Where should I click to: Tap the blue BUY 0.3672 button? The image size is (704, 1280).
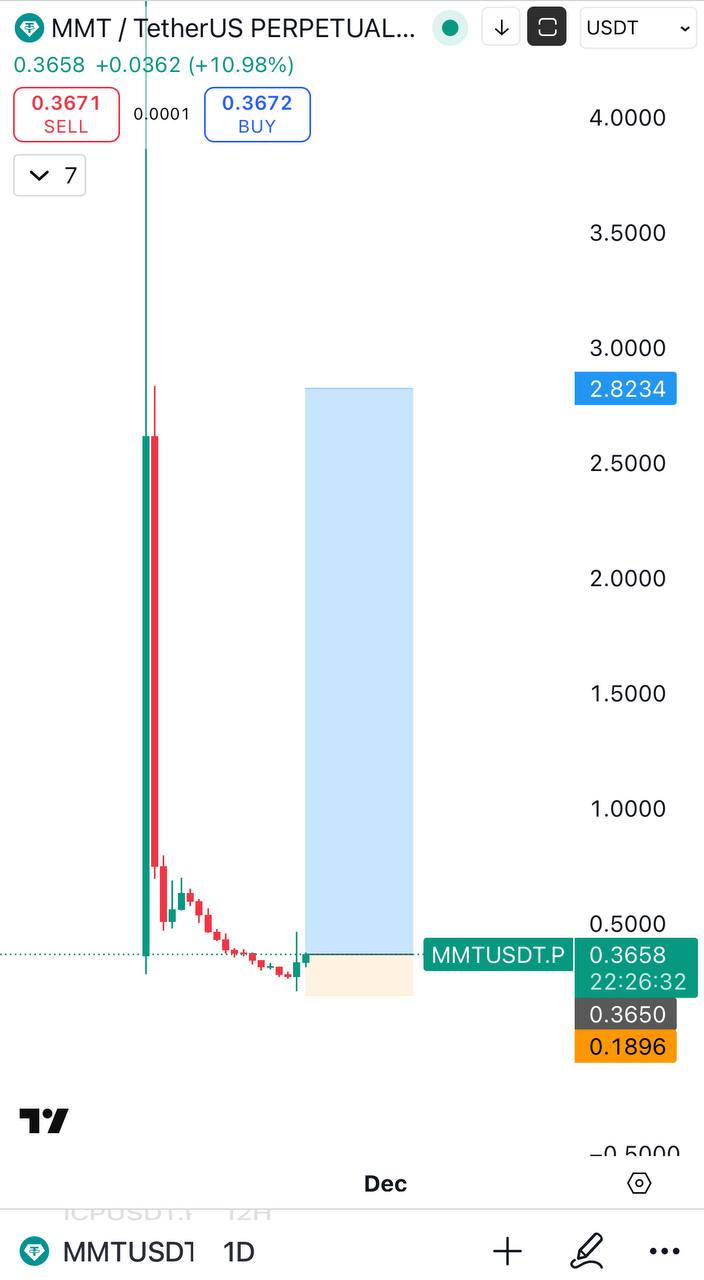257,114
